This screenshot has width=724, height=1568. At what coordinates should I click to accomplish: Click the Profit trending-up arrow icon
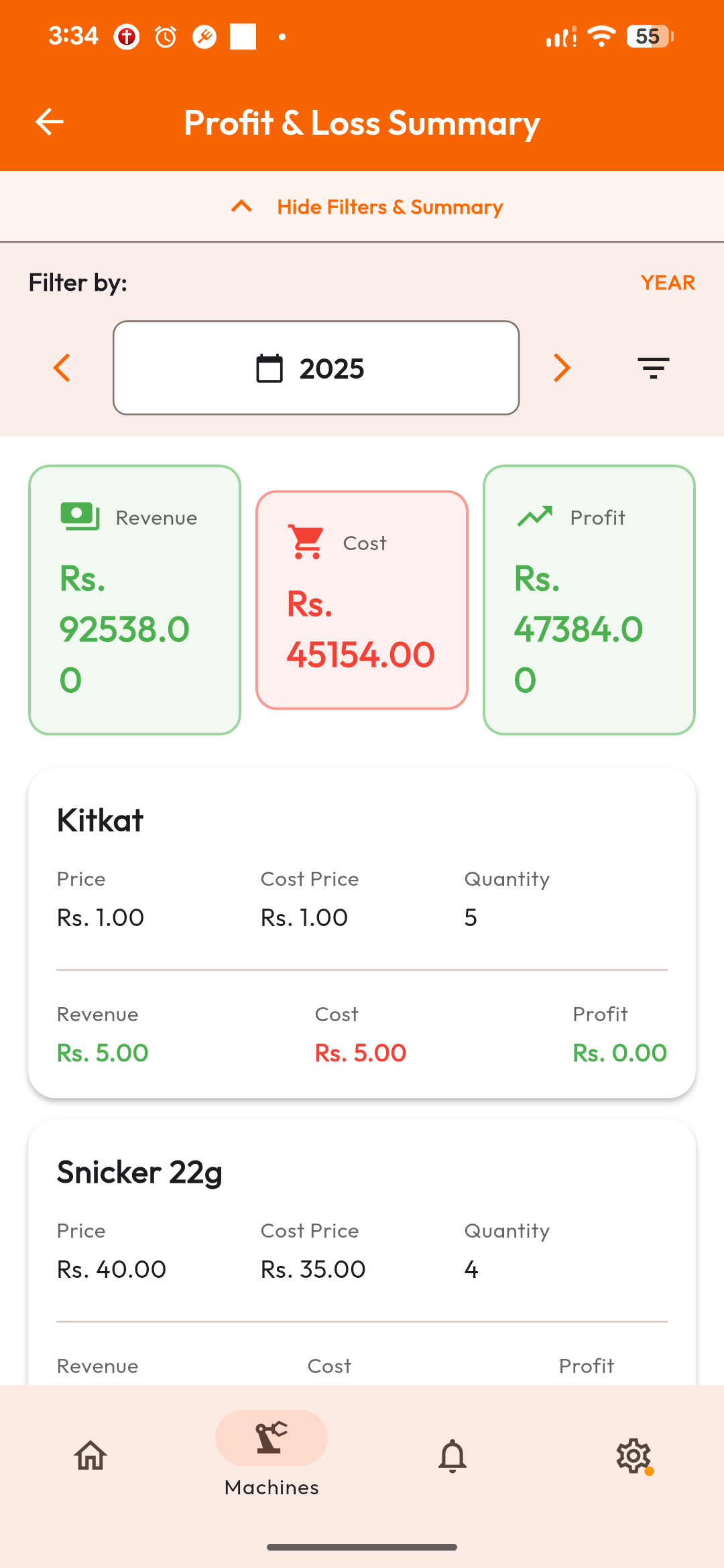pos(534,515)
